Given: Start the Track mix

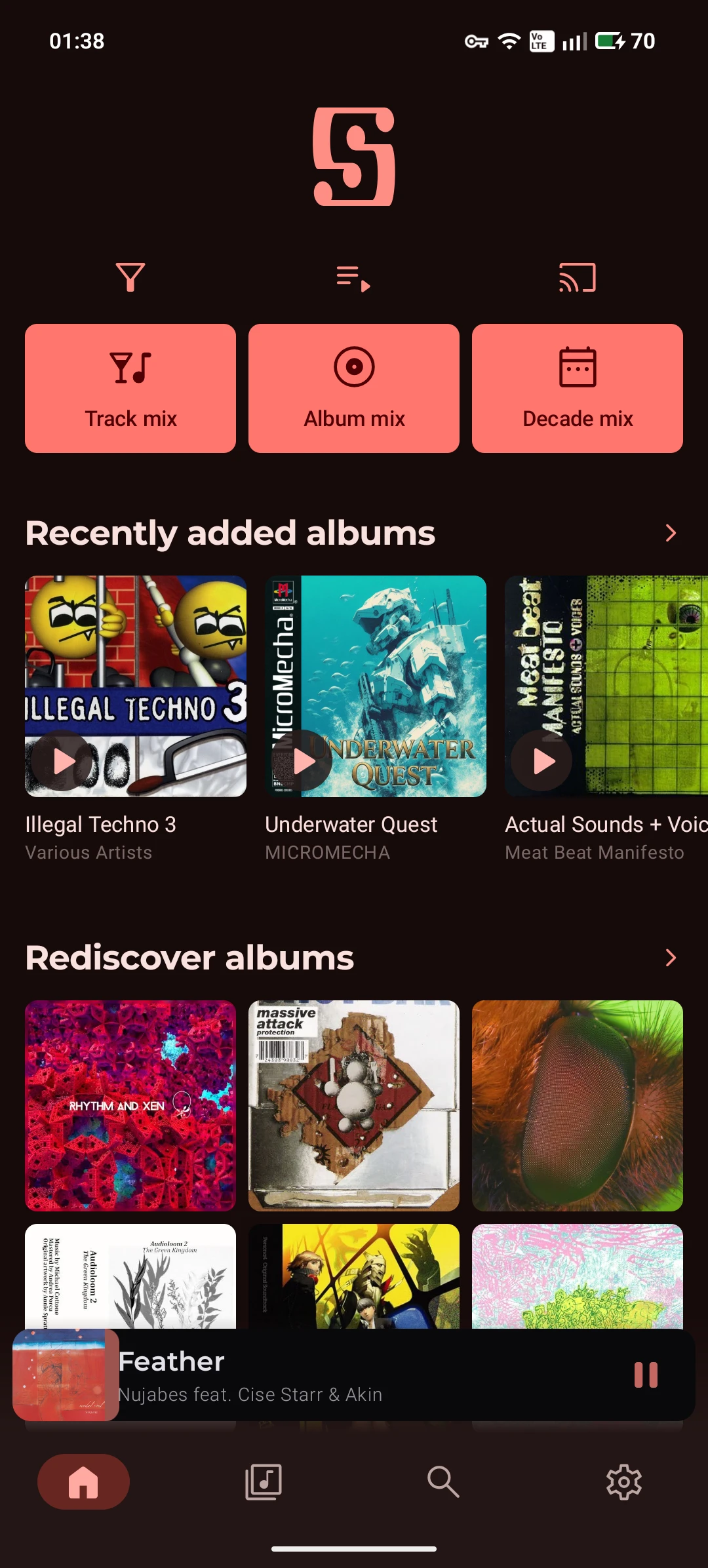Looking at the screenshot, I should click(130, 388).
